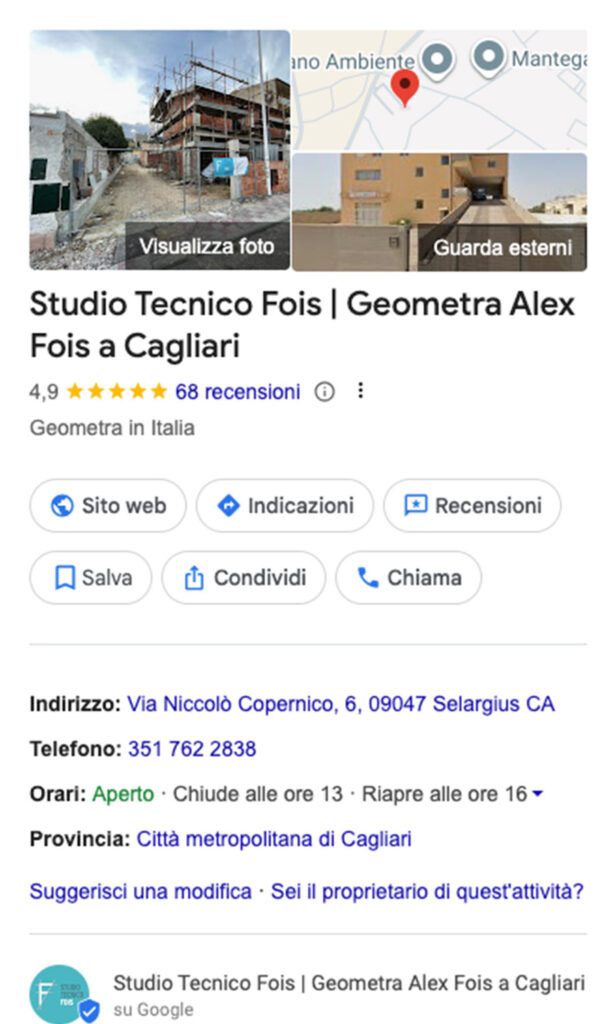Open Visualizza foto thumbnail
The image size is (614, 1024).
tap(160, 150)
